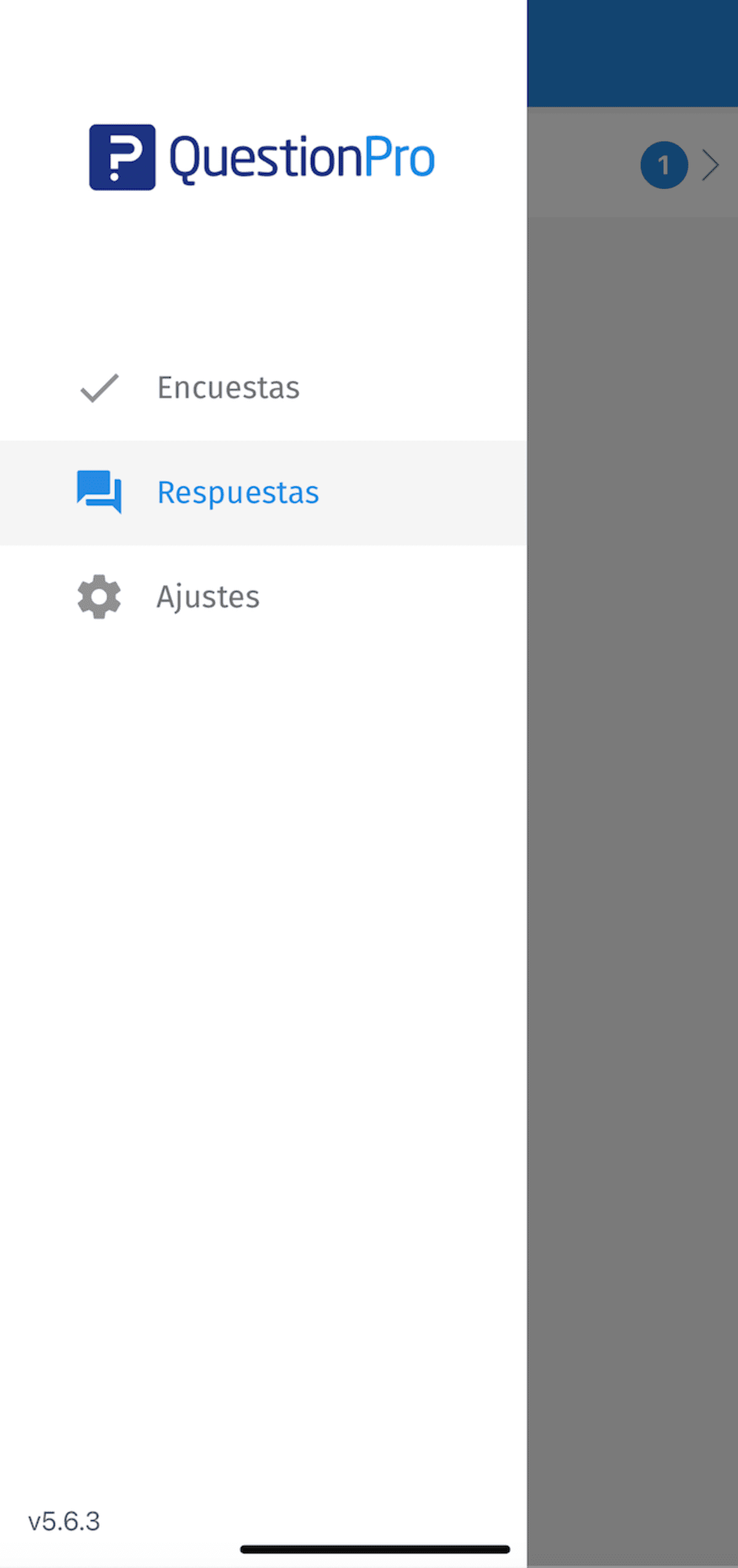Open the Ajustes settings entry

tap(208, 597)
